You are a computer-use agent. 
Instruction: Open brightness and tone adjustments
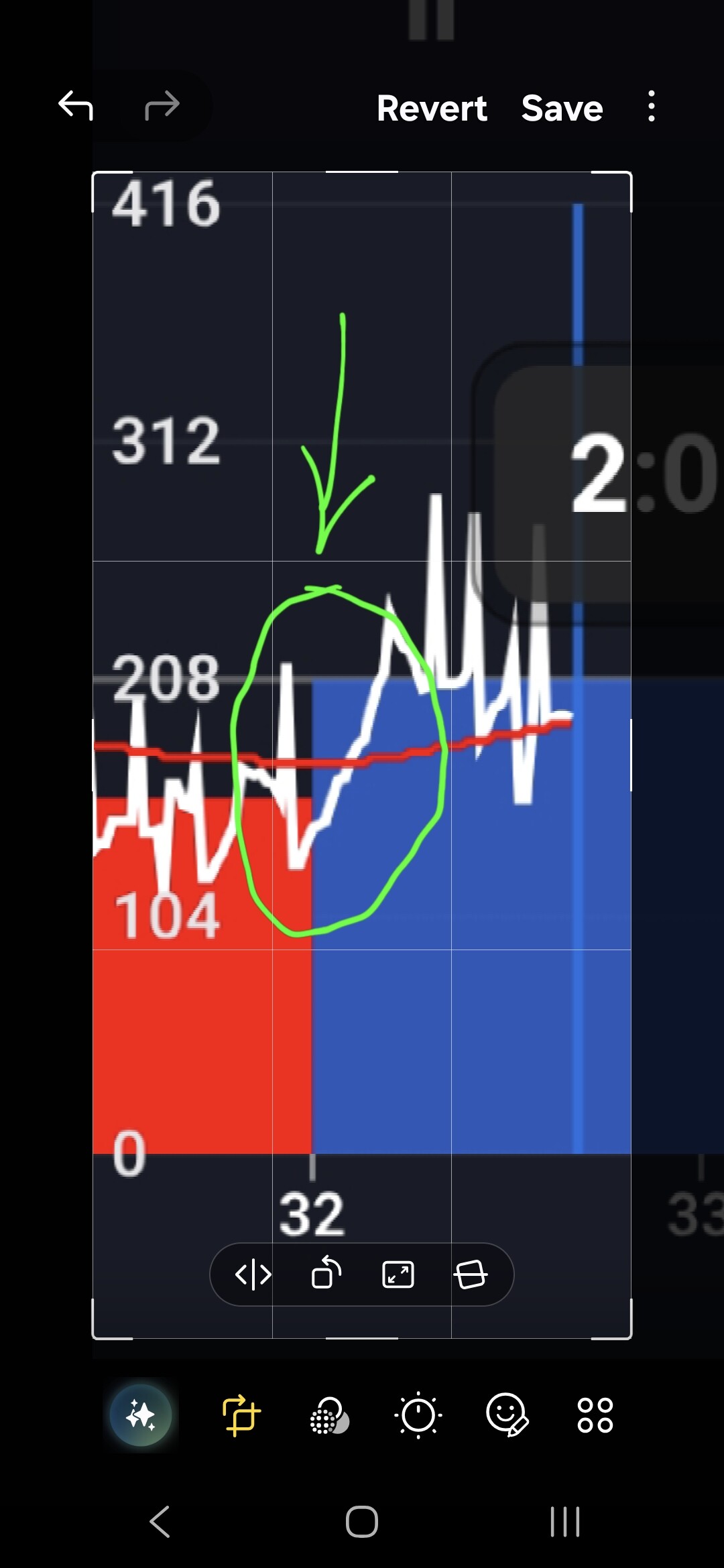point(418,1415)
